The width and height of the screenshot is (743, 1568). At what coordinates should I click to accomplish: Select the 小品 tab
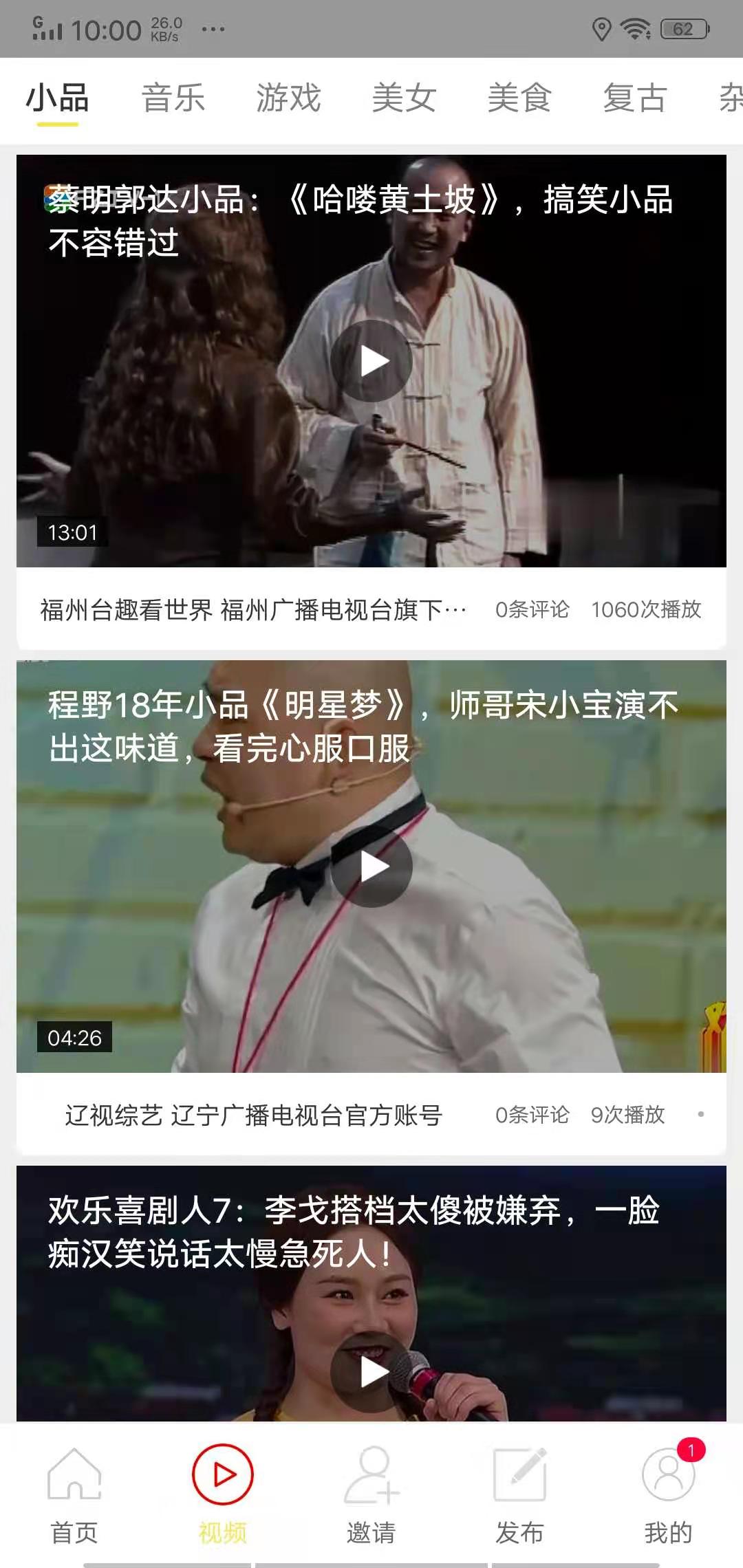[x=57, y=98]
